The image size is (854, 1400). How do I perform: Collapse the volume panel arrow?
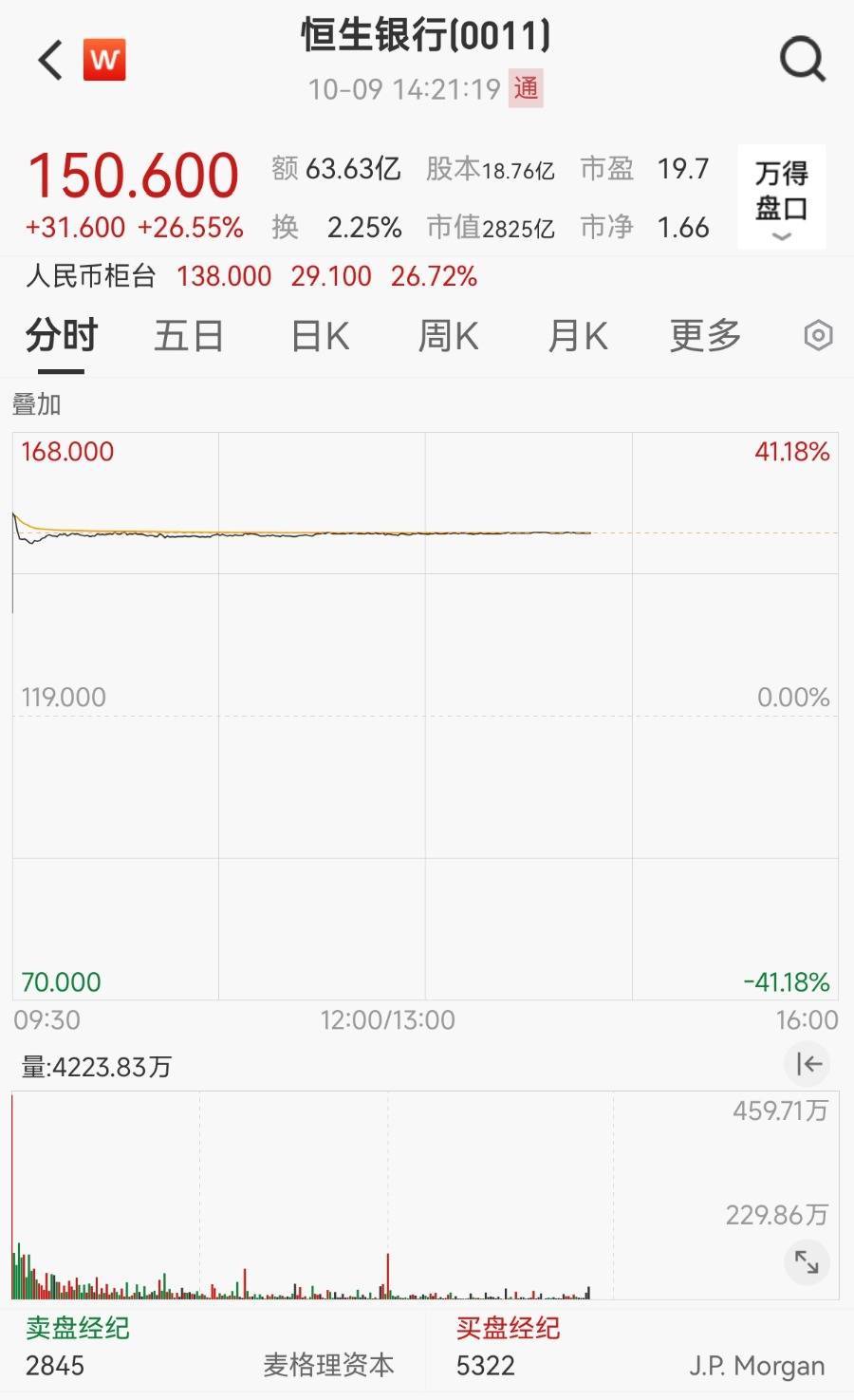808,1064
